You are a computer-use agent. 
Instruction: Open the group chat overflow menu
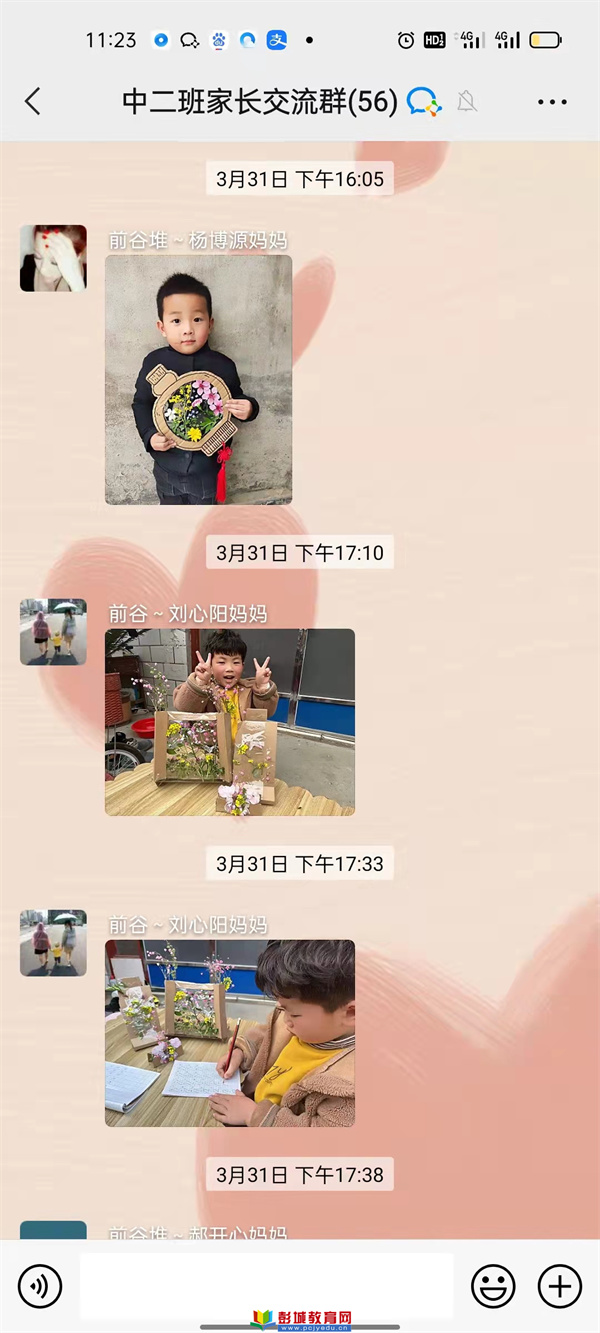point(552,101)
